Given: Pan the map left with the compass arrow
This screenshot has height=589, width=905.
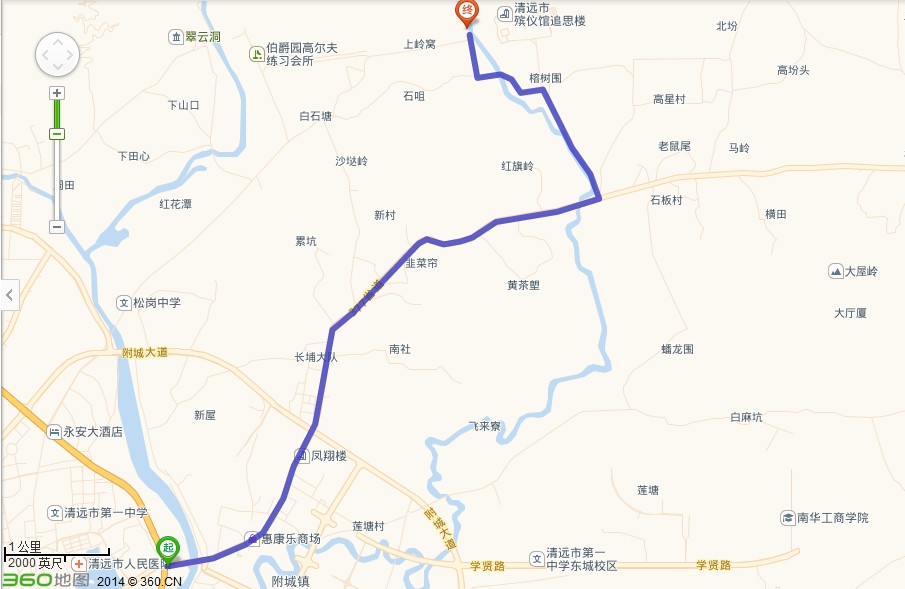Looking at the screenshot, I should [43, 54].
